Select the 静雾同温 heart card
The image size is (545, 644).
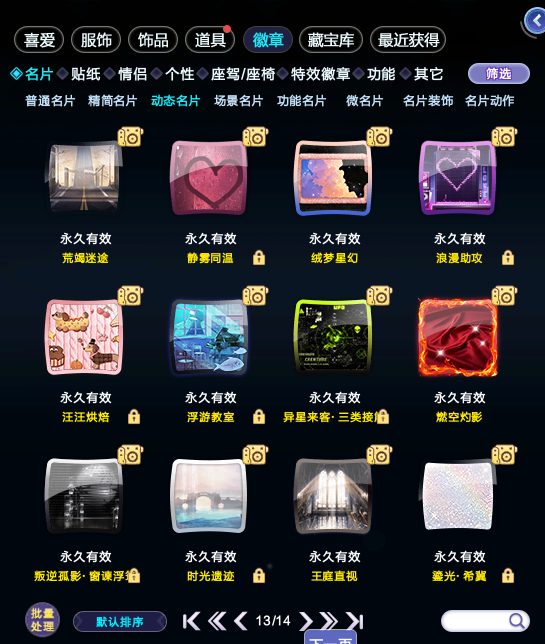tap(209, 177)
